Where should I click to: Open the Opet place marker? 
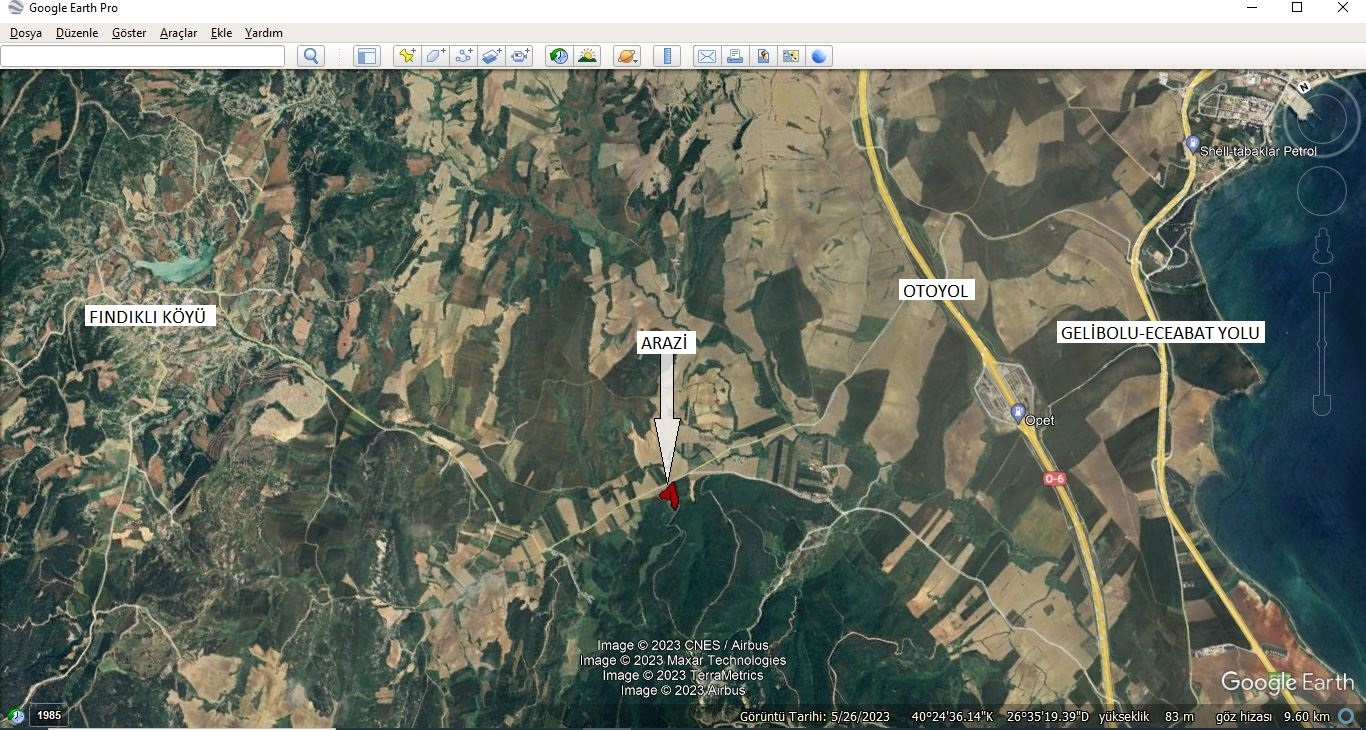(x=1018, y=412)
